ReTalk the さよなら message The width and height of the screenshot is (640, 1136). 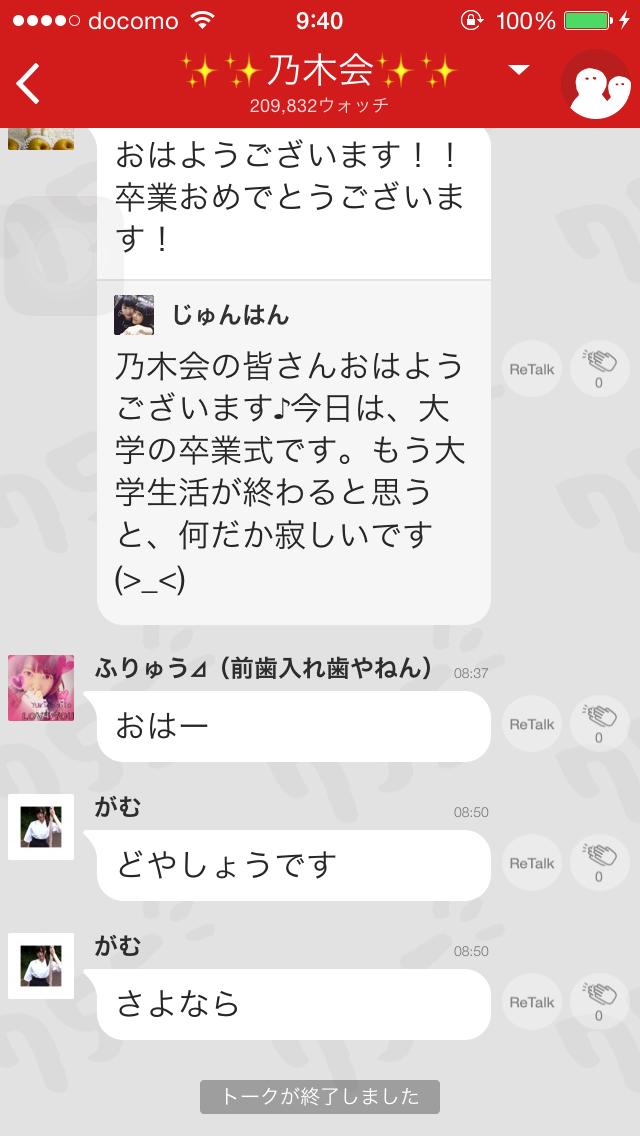[x=531, y=1002]
